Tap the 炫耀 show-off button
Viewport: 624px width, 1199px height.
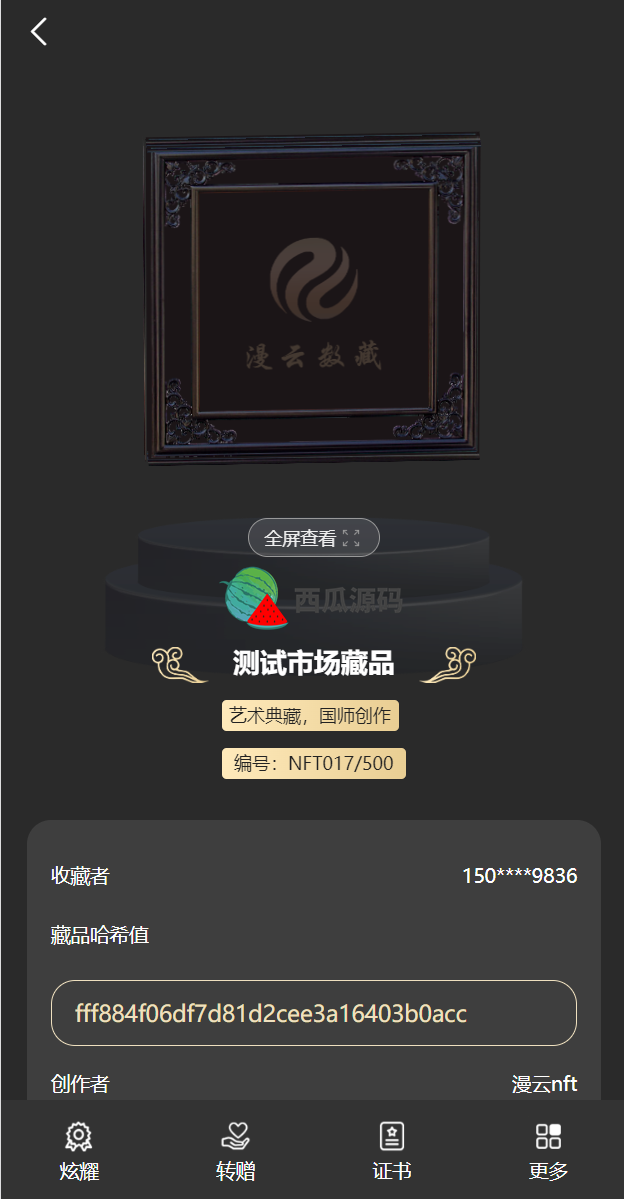(79, 1151)
